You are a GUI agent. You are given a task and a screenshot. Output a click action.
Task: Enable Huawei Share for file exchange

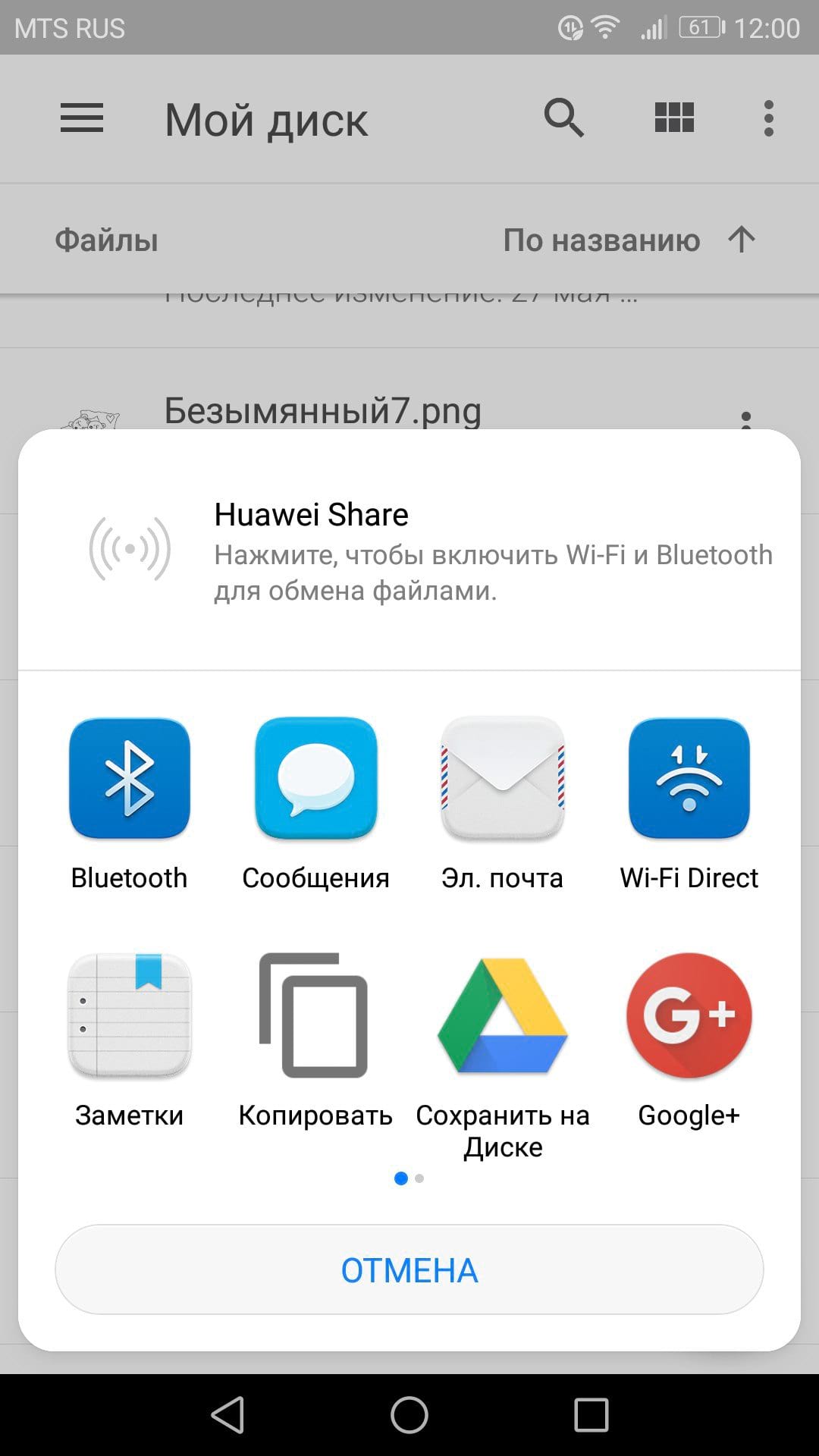(409, 551)
